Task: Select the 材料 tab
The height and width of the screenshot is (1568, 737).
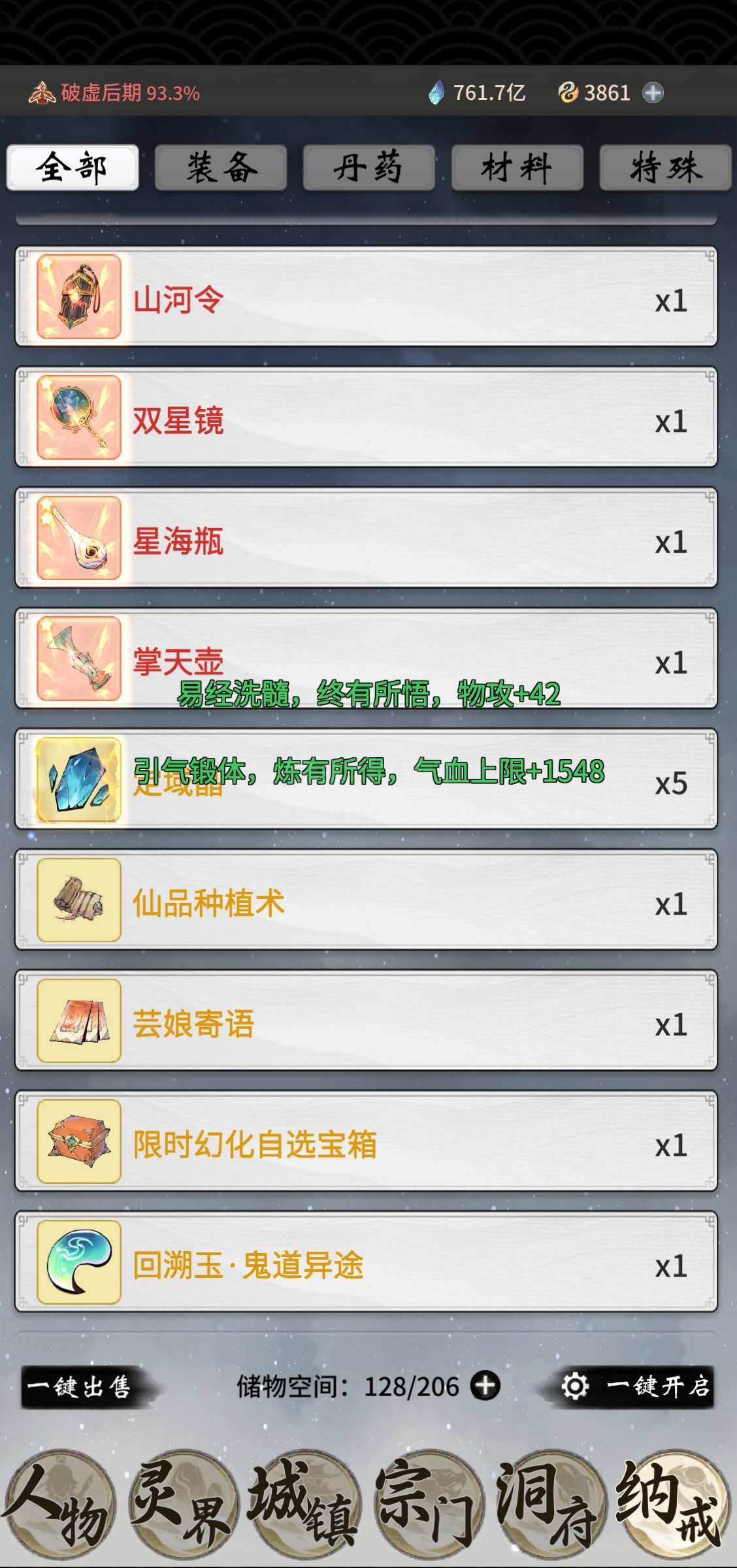Action: pyautogui.click(x=517, y=168)
